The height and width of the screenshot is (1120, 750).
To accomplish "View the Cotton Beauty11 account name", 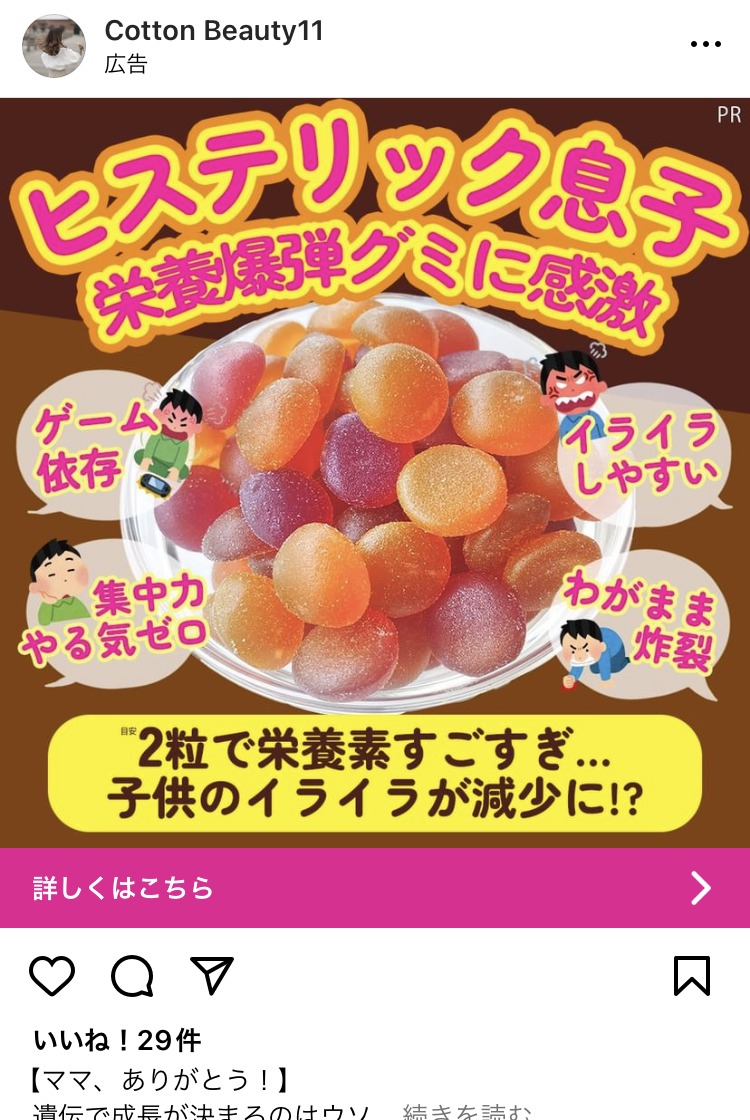I will click(x=214, y=31).
